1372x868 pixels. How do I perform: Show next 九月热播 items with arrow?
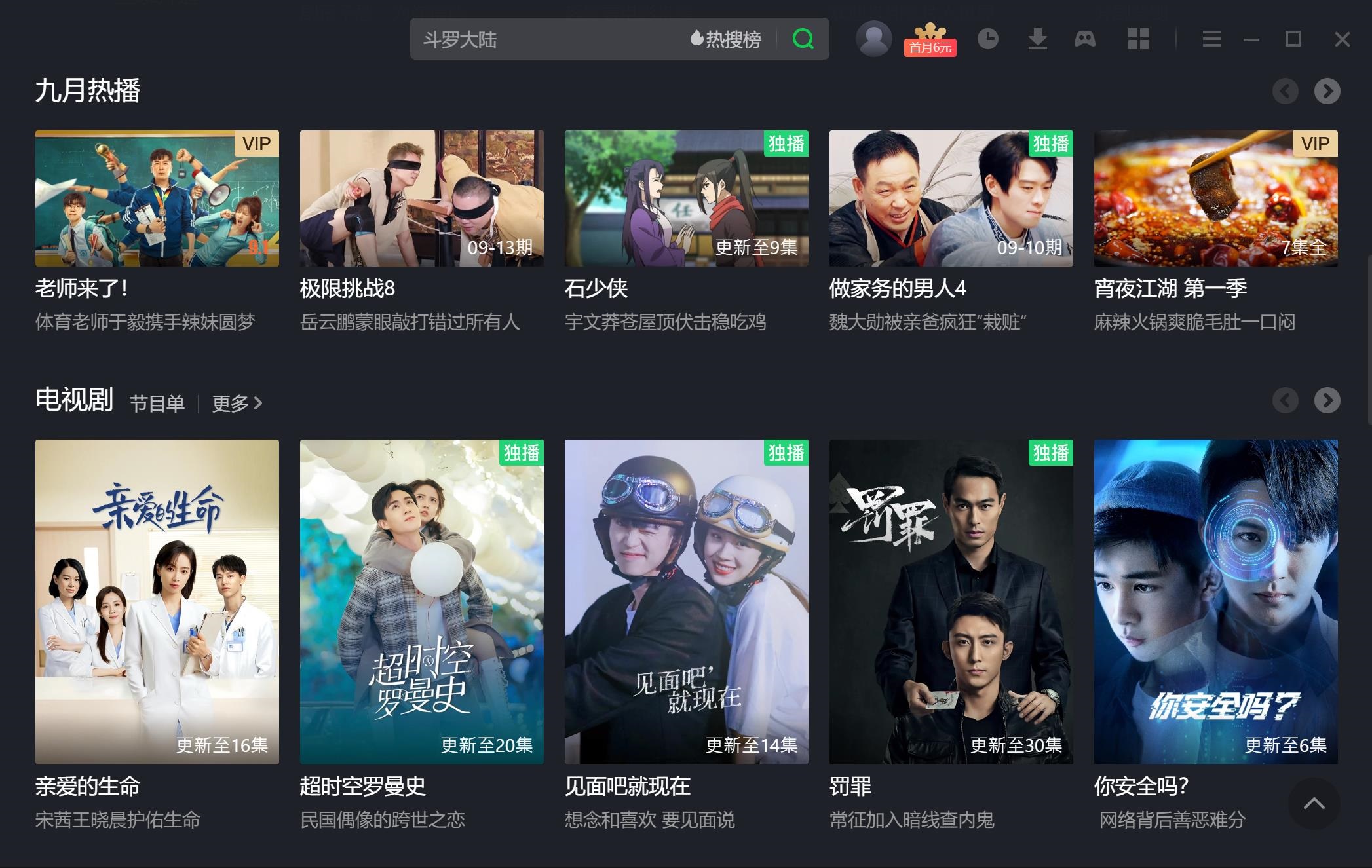pos(1327,91)
